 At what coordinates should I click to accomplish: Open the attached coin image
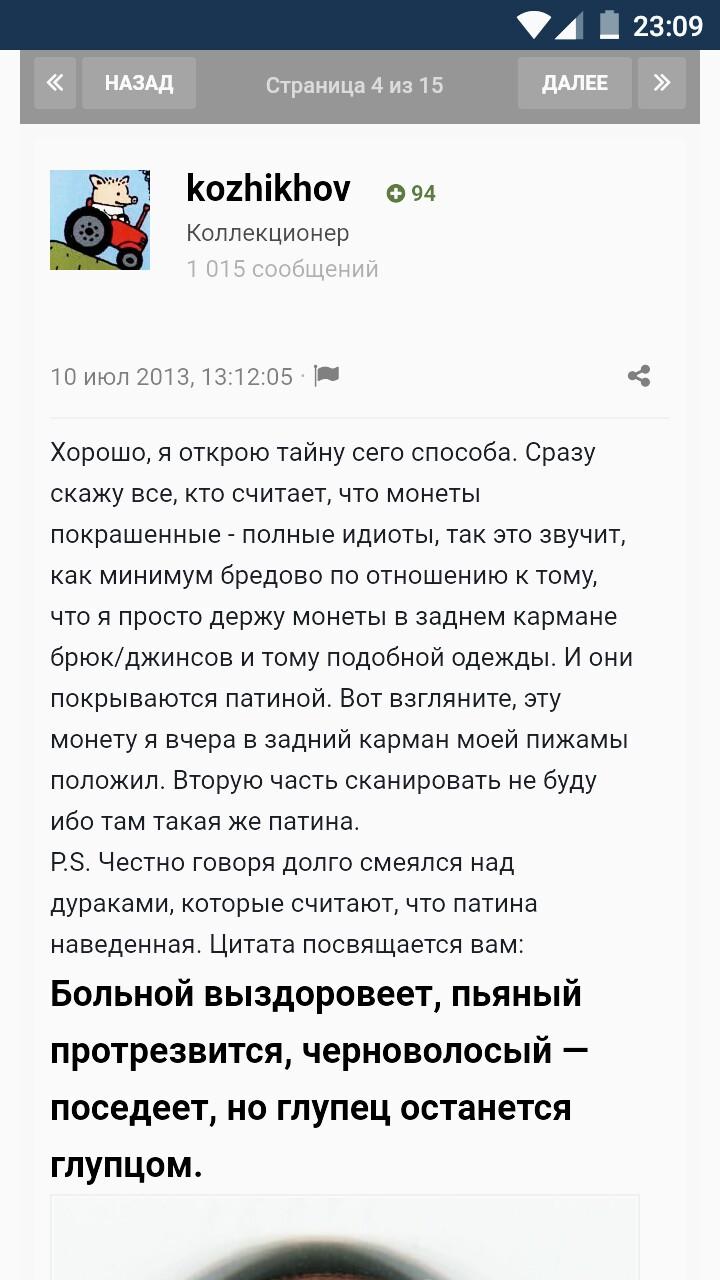click(x=345, y=1237)
